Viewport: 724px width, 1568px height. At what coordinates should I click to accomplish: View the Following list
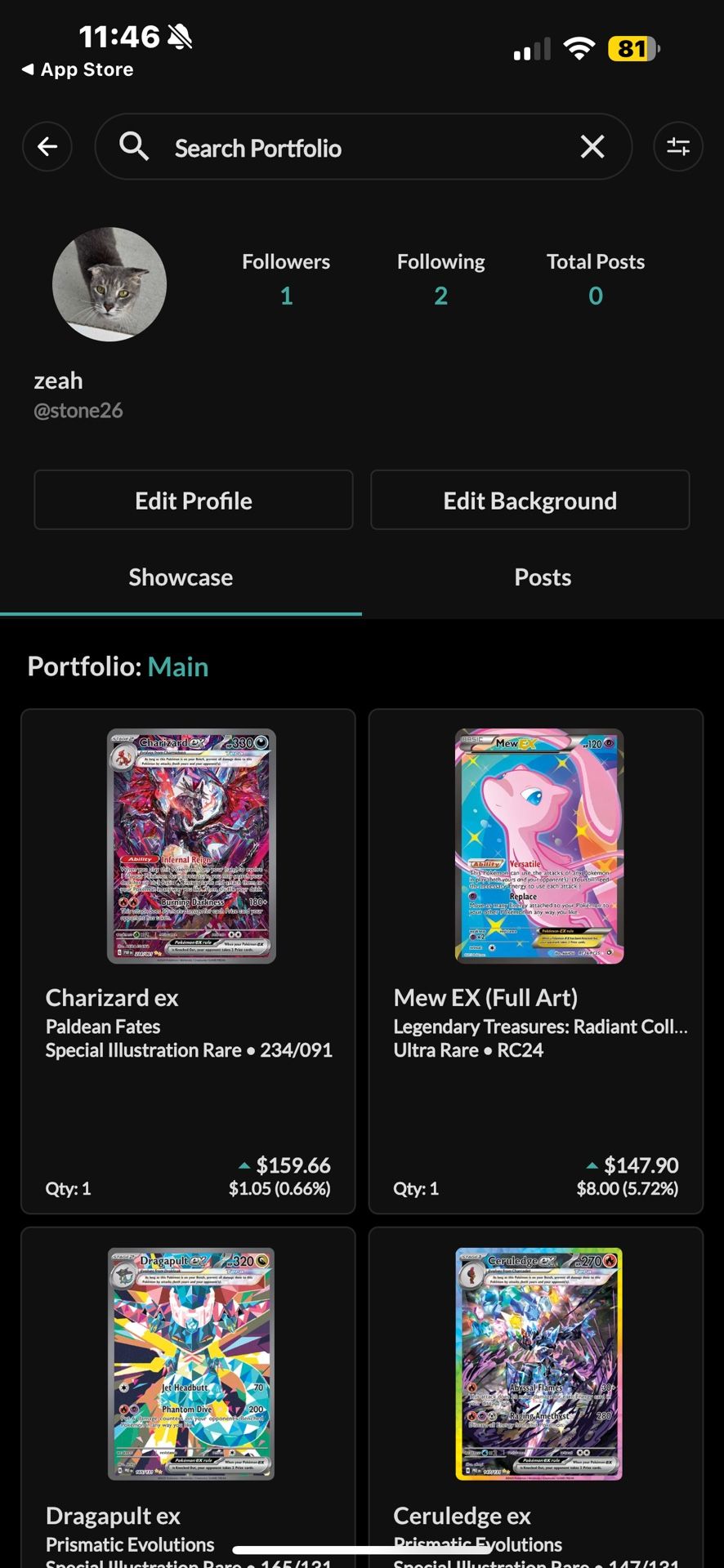click(440, 278)
